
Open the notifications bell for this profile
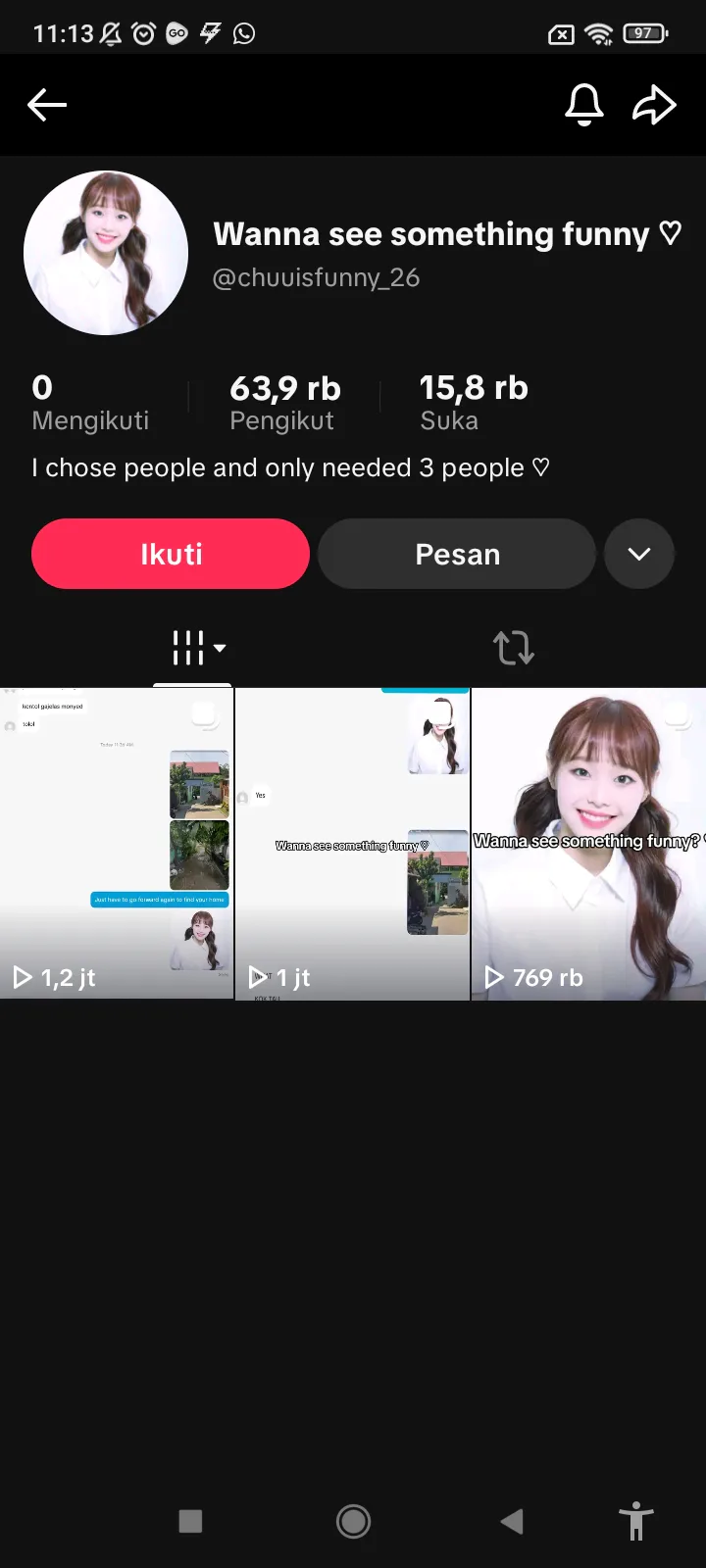pyautogui.click(x=583, y=105)
